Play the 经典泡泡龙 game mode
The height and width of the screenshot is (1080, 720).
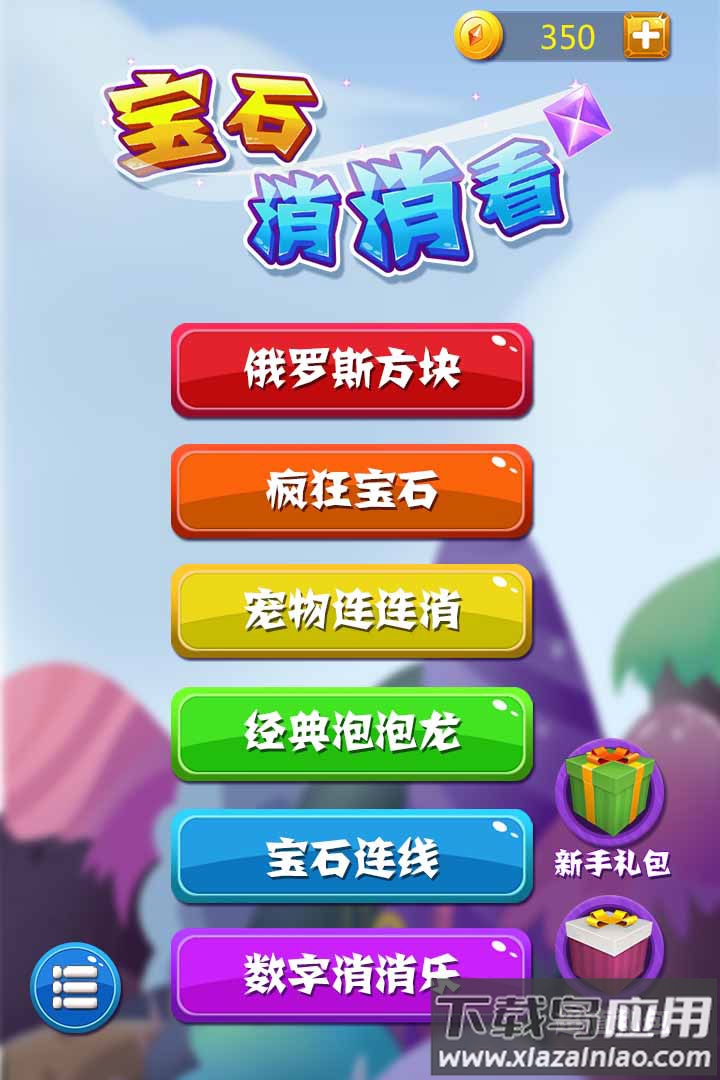pos(351,735)
